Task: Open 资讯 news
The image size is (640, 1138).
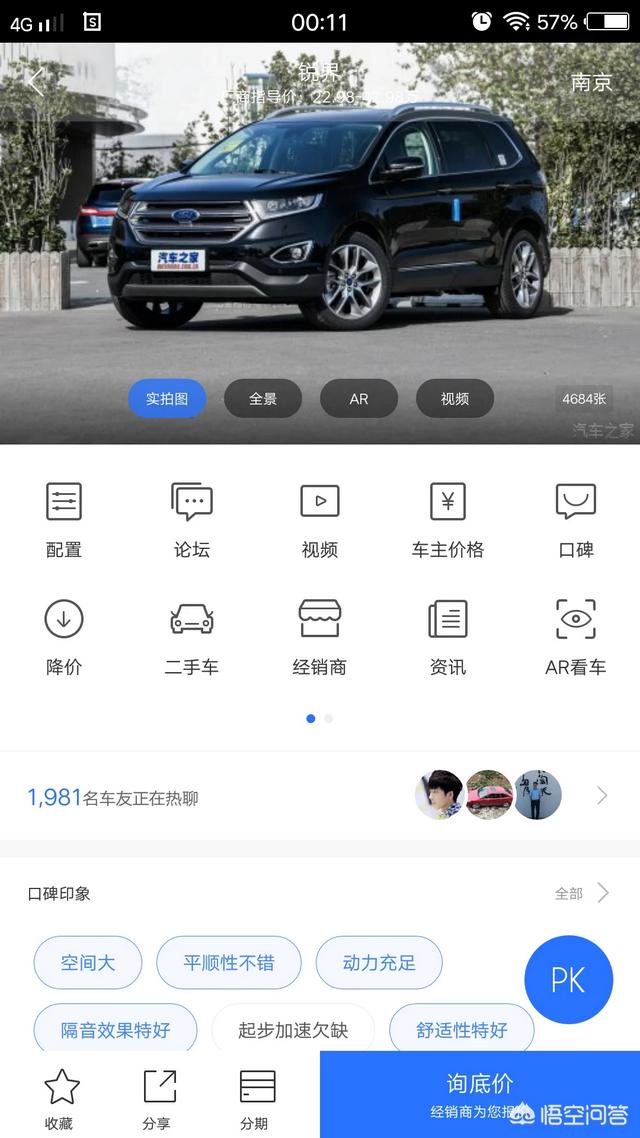Action: [x=448, y=637]
